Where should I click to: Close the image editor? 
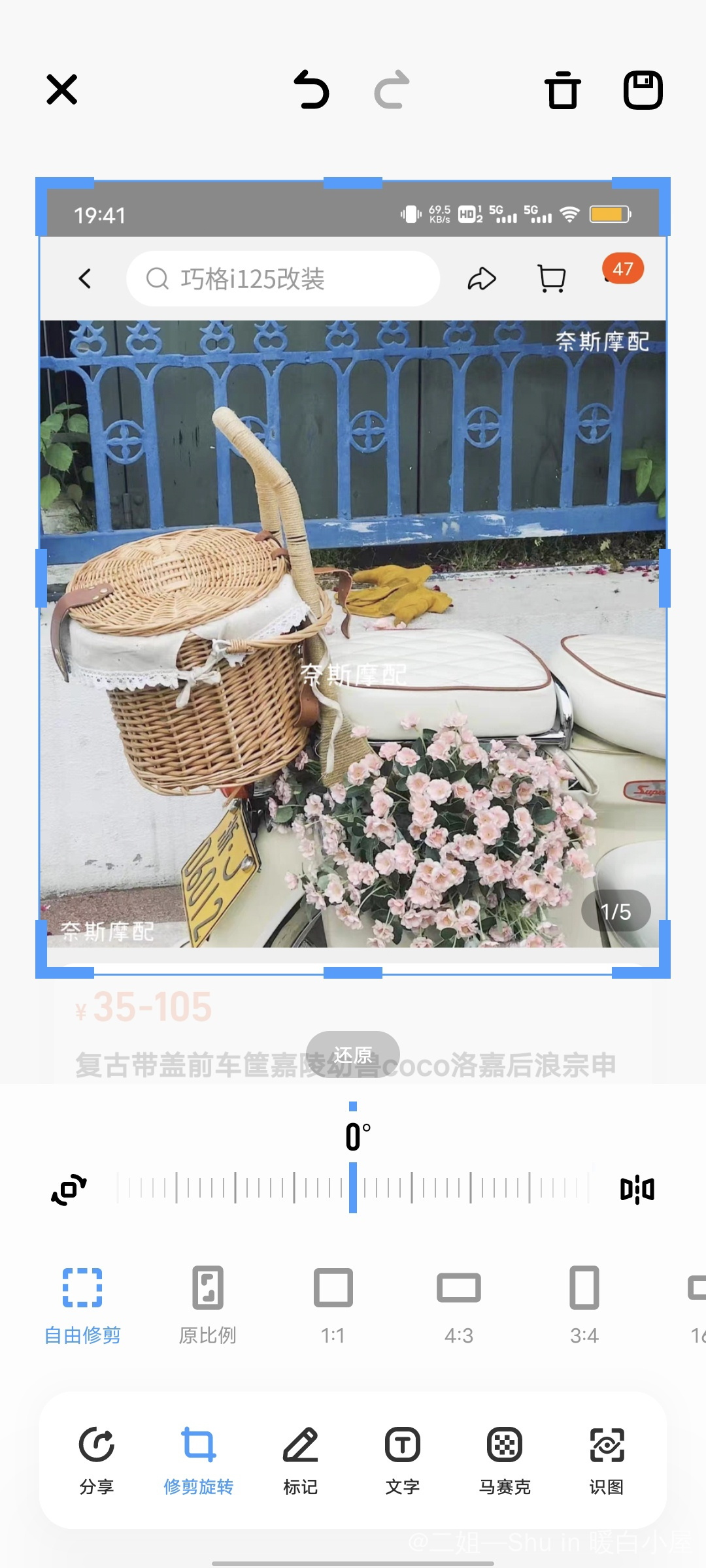pyautogui.click(x=62, y=90)
